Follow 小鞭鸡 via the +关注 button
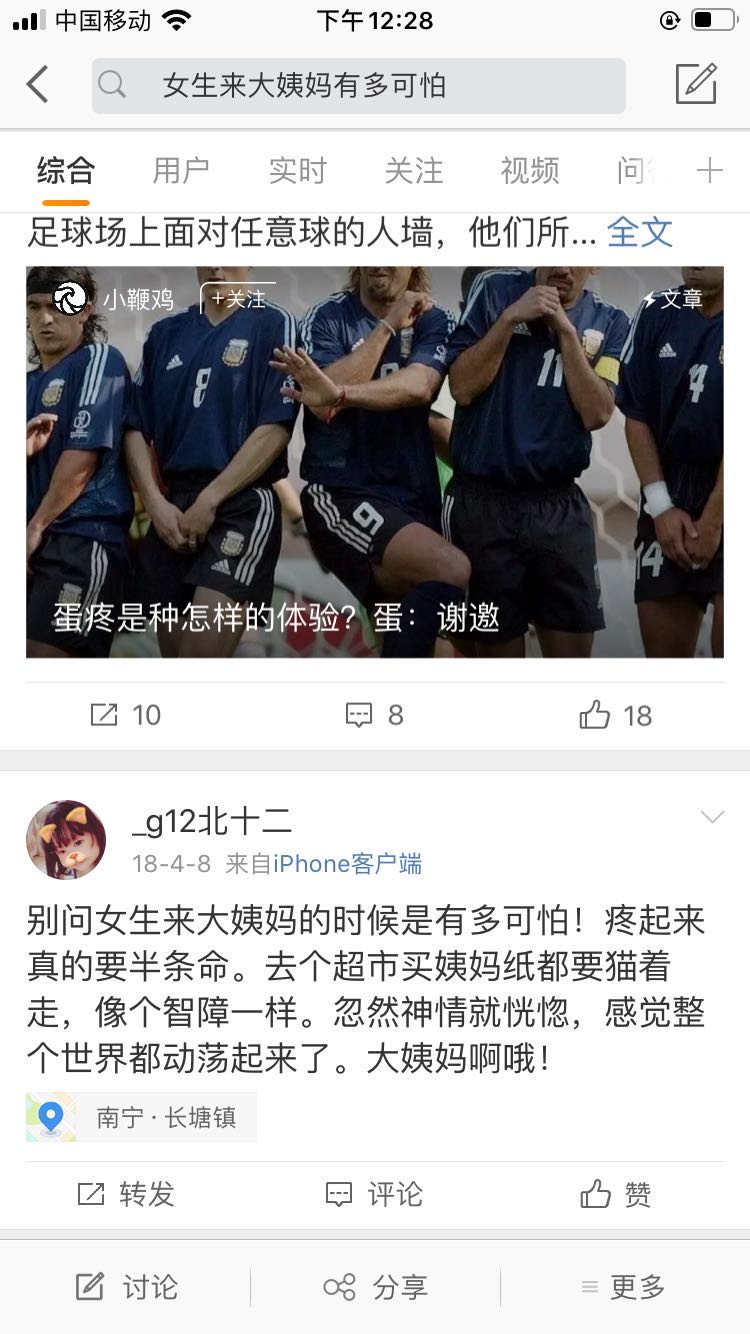 click(236, 298)
